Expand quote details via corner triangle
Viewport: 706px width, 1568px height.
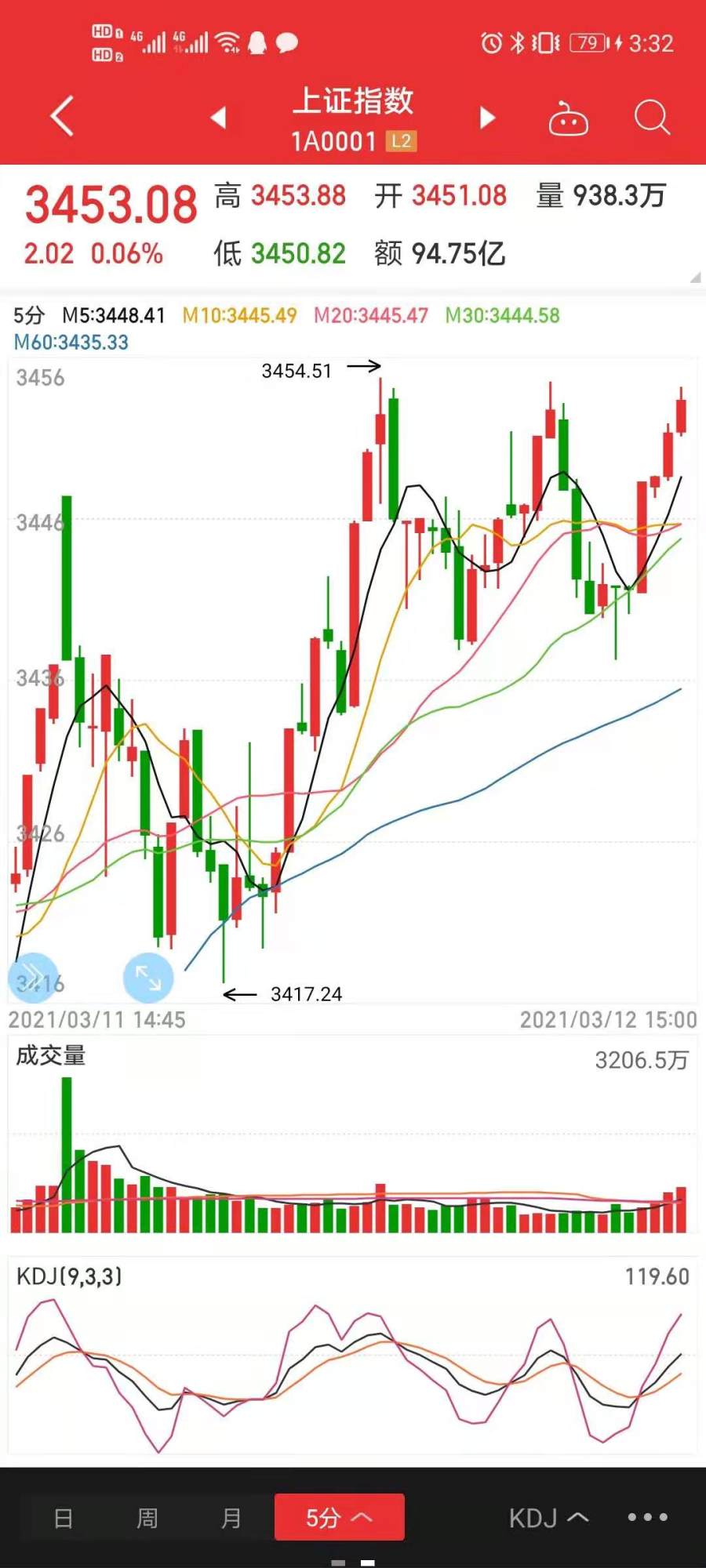pos(695,278)
